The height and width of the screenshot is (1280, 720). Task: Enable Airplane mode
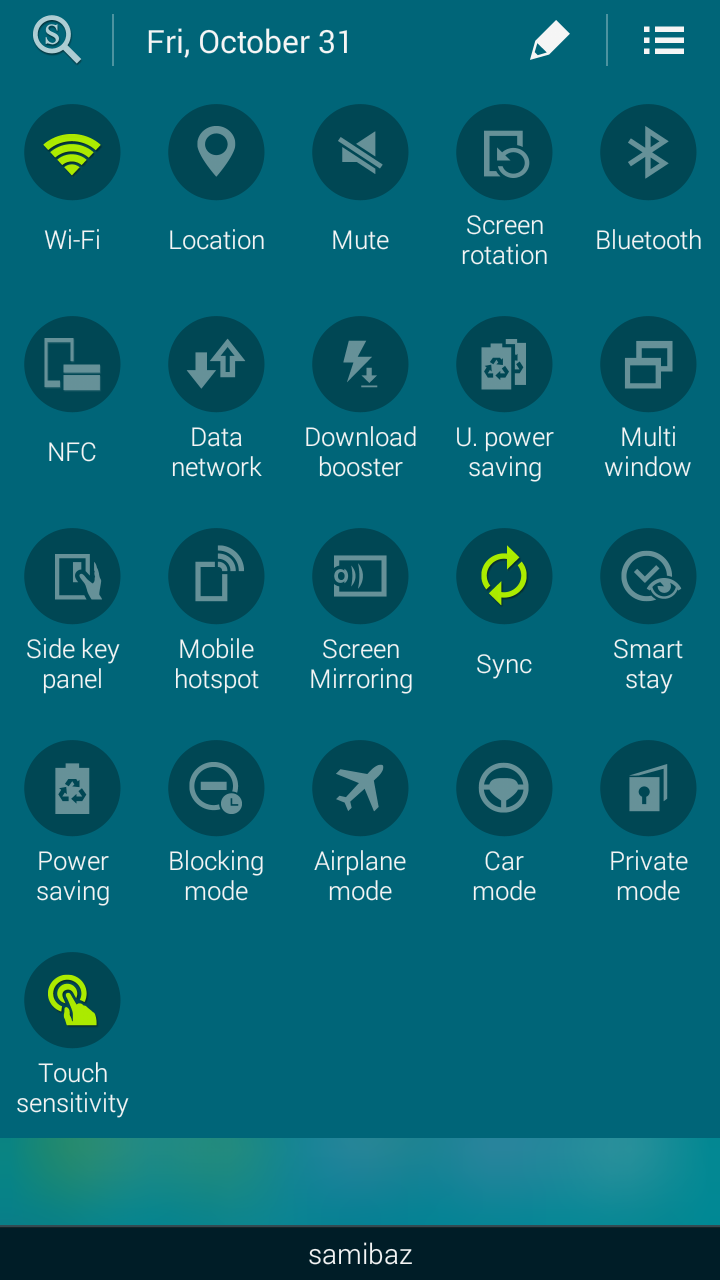360,789
